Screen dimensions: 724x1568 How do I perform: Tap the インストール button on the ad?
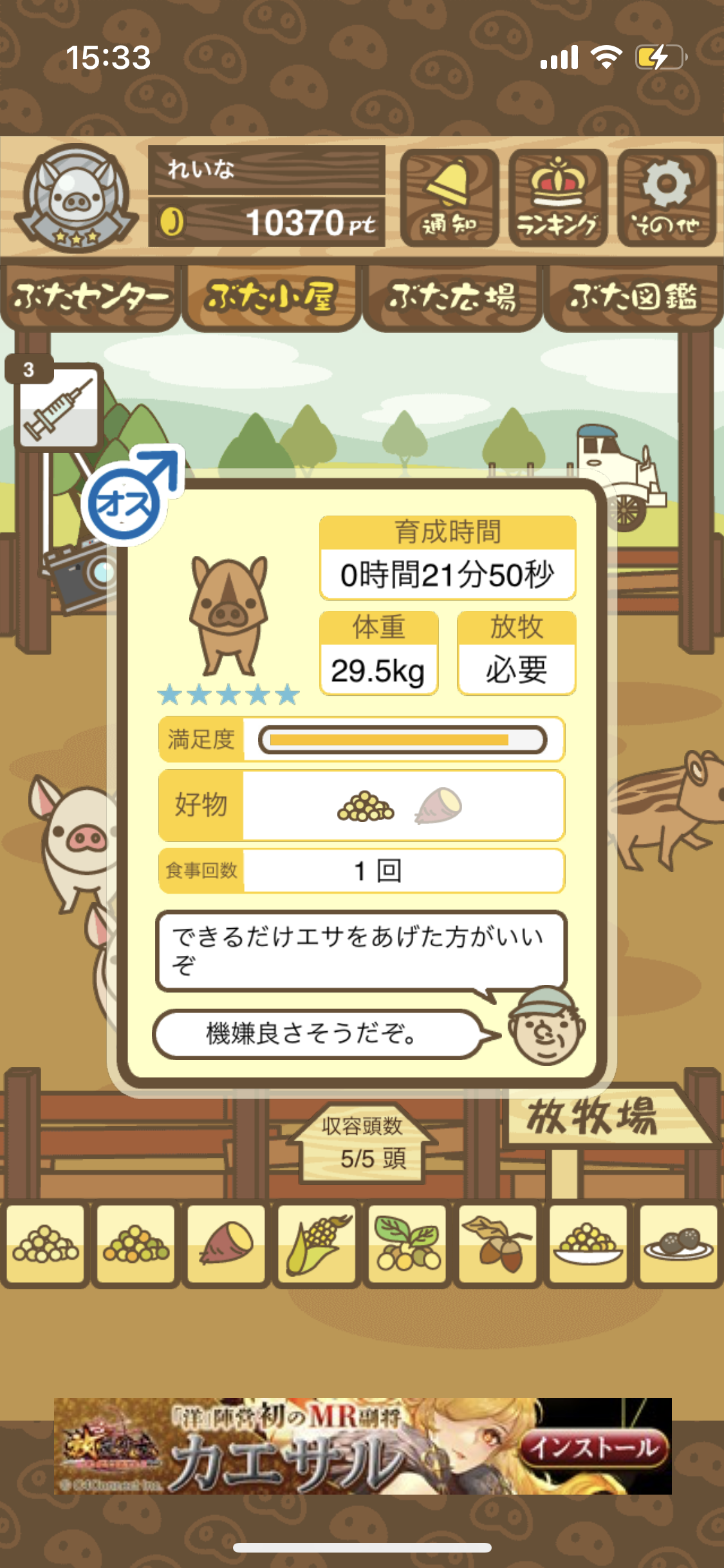[x=593, y=1448]
